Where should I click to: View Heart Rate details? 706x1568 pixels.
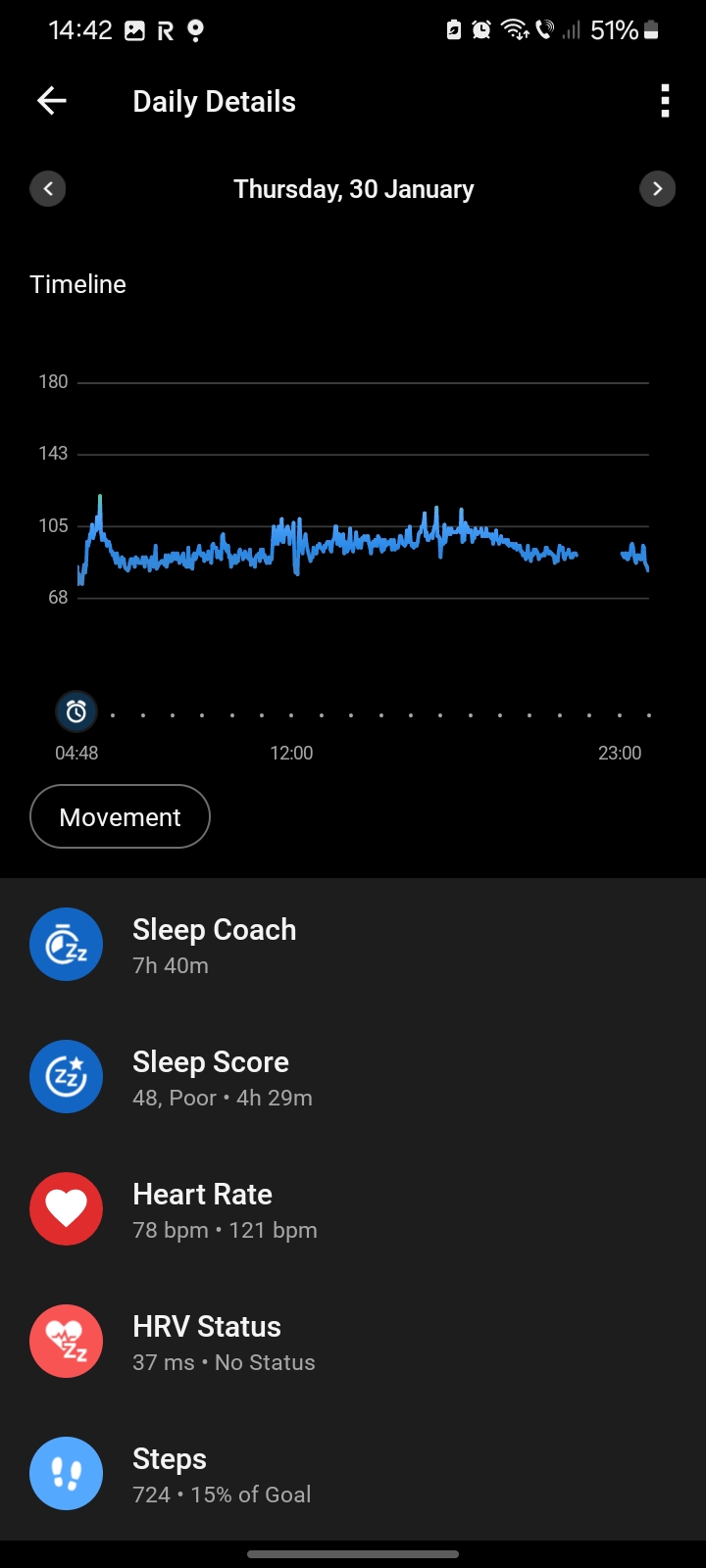(x=353, y=1209)
